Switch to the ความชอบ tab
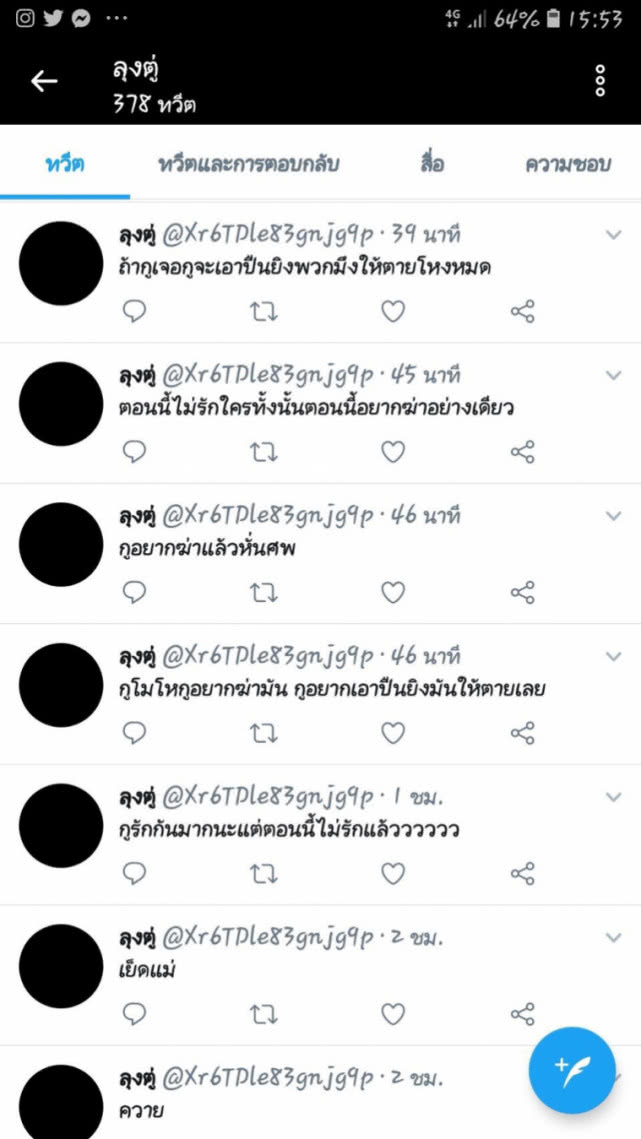Viewport: 641px width, 1139px height. [567, 165]
